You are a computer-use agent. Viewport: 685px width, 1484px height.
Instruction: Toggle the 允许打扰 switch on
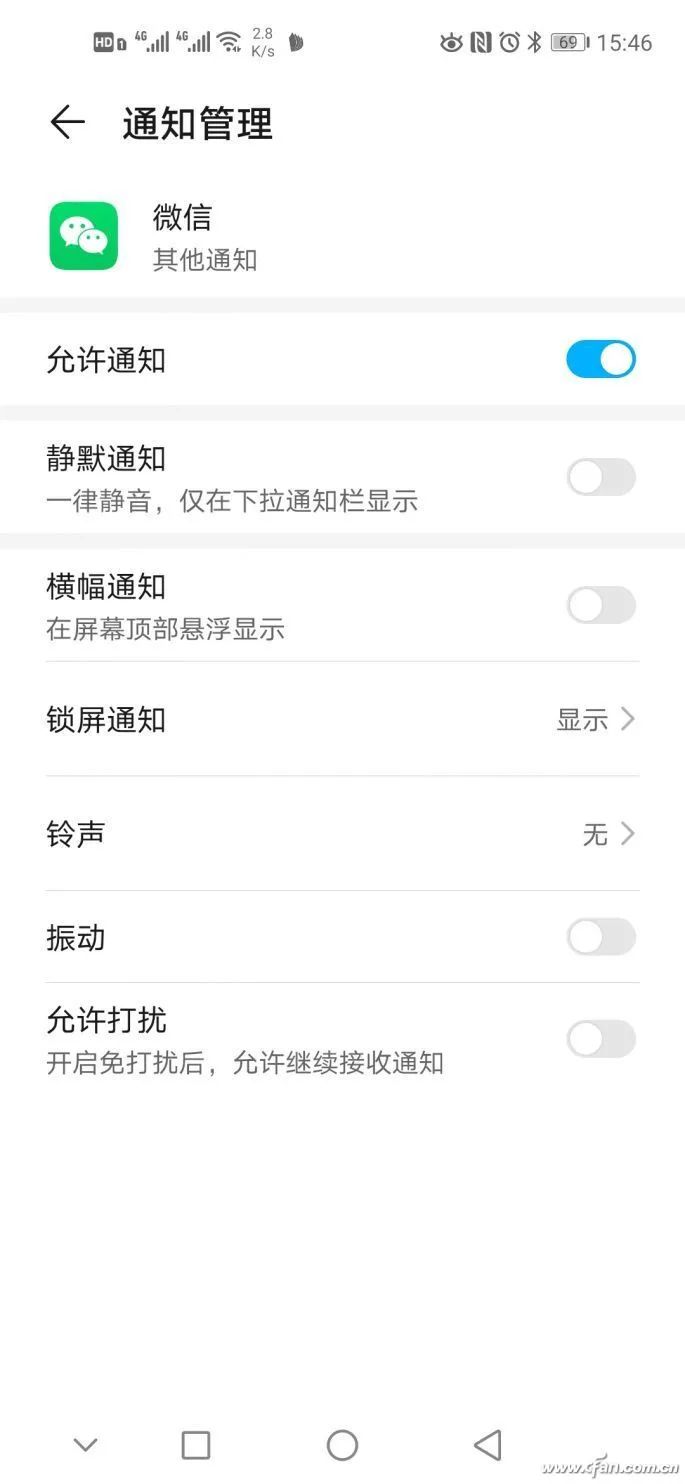tap(600, 1039)
